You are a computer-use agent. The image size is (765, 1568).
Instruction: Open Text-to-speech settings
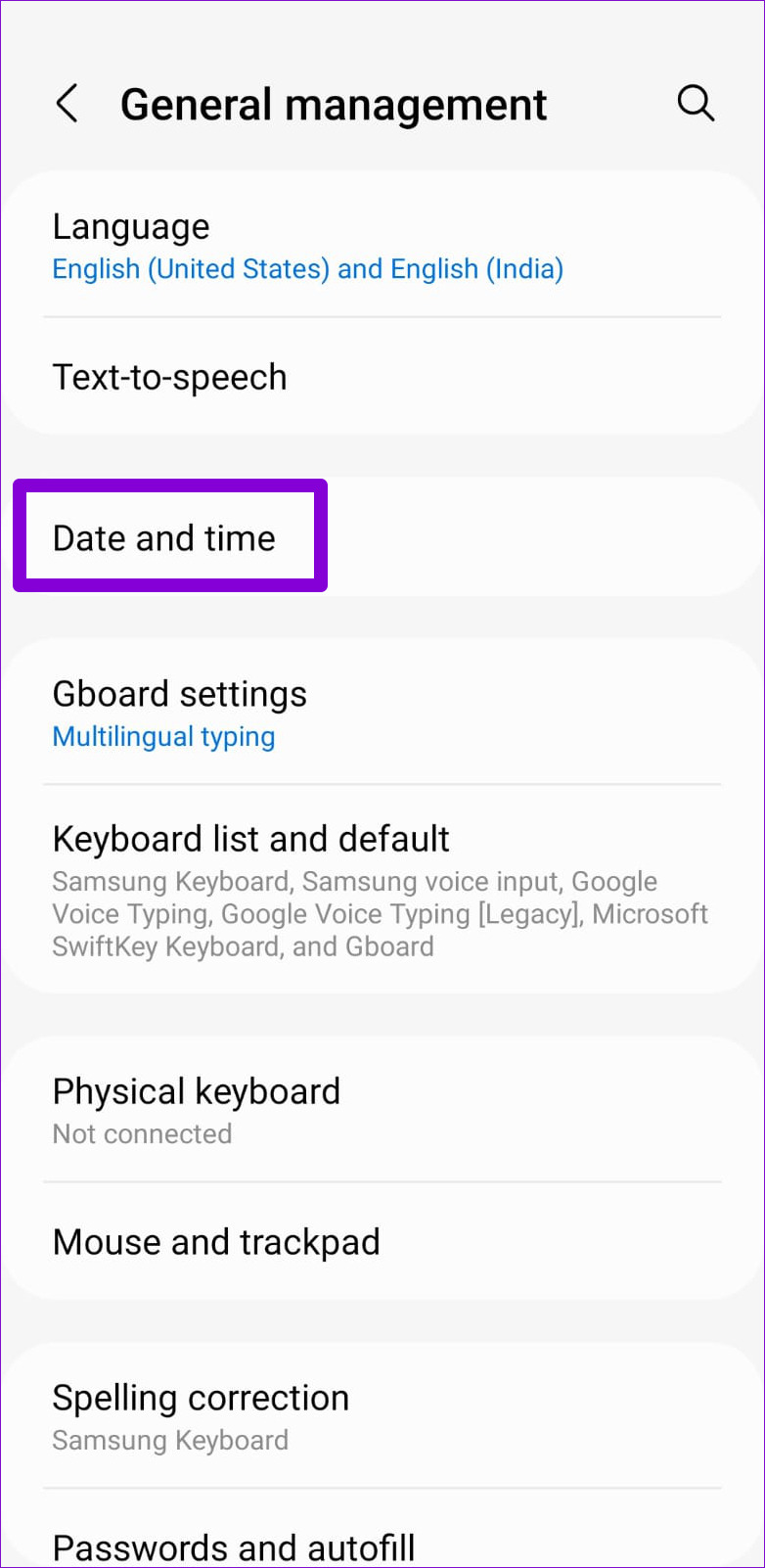[x=382, y=378]
